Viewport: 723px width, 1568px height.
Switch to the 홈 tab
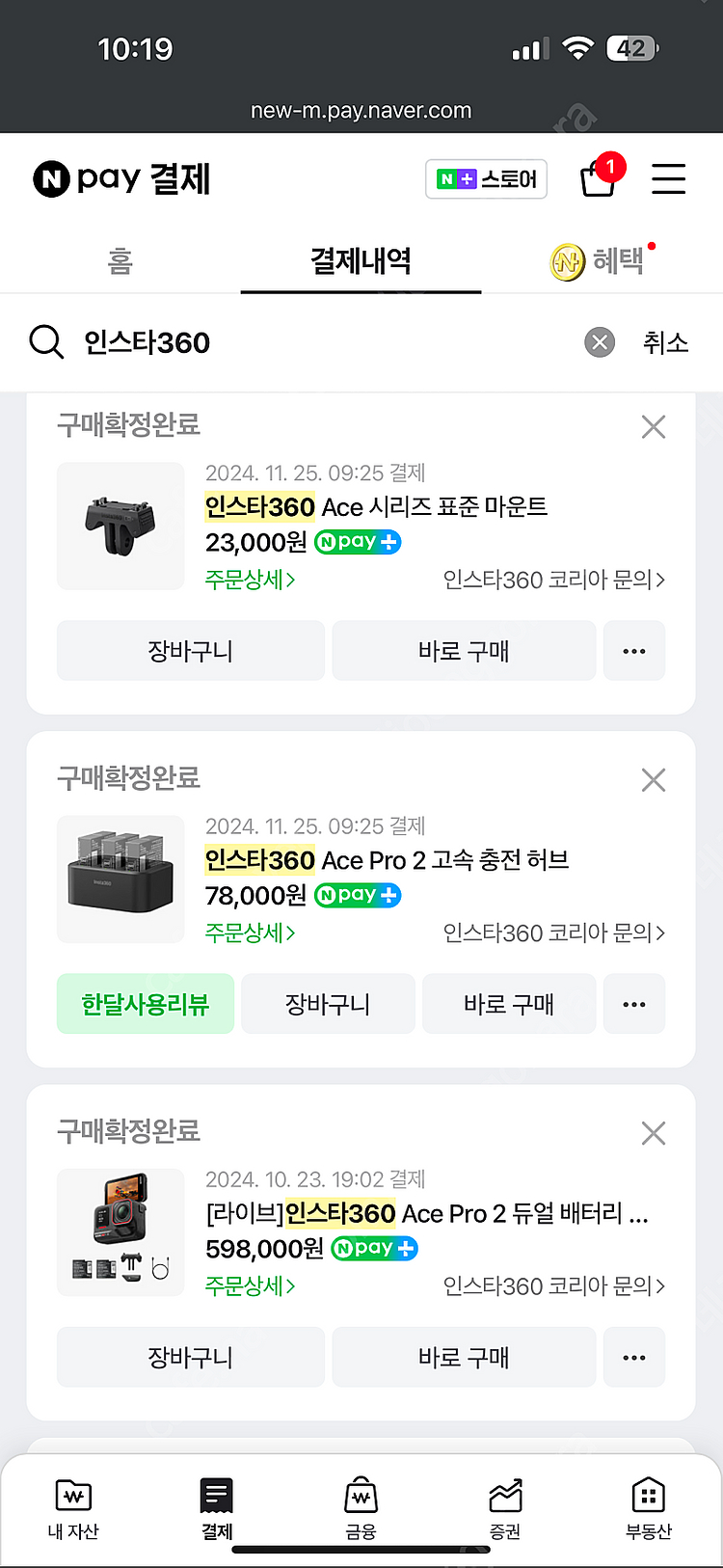coord(120,261)
